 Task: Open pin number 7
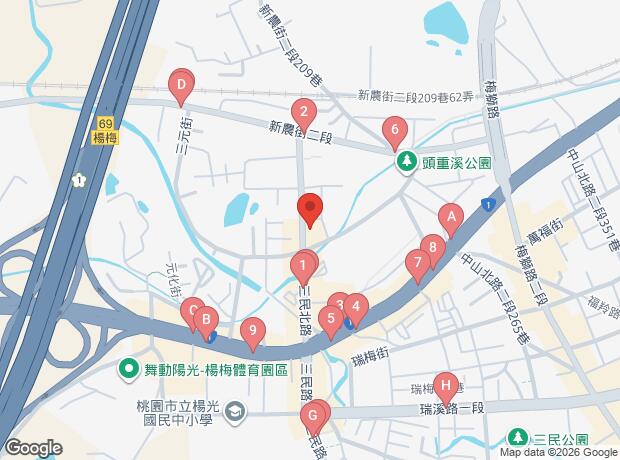(417, 264)
